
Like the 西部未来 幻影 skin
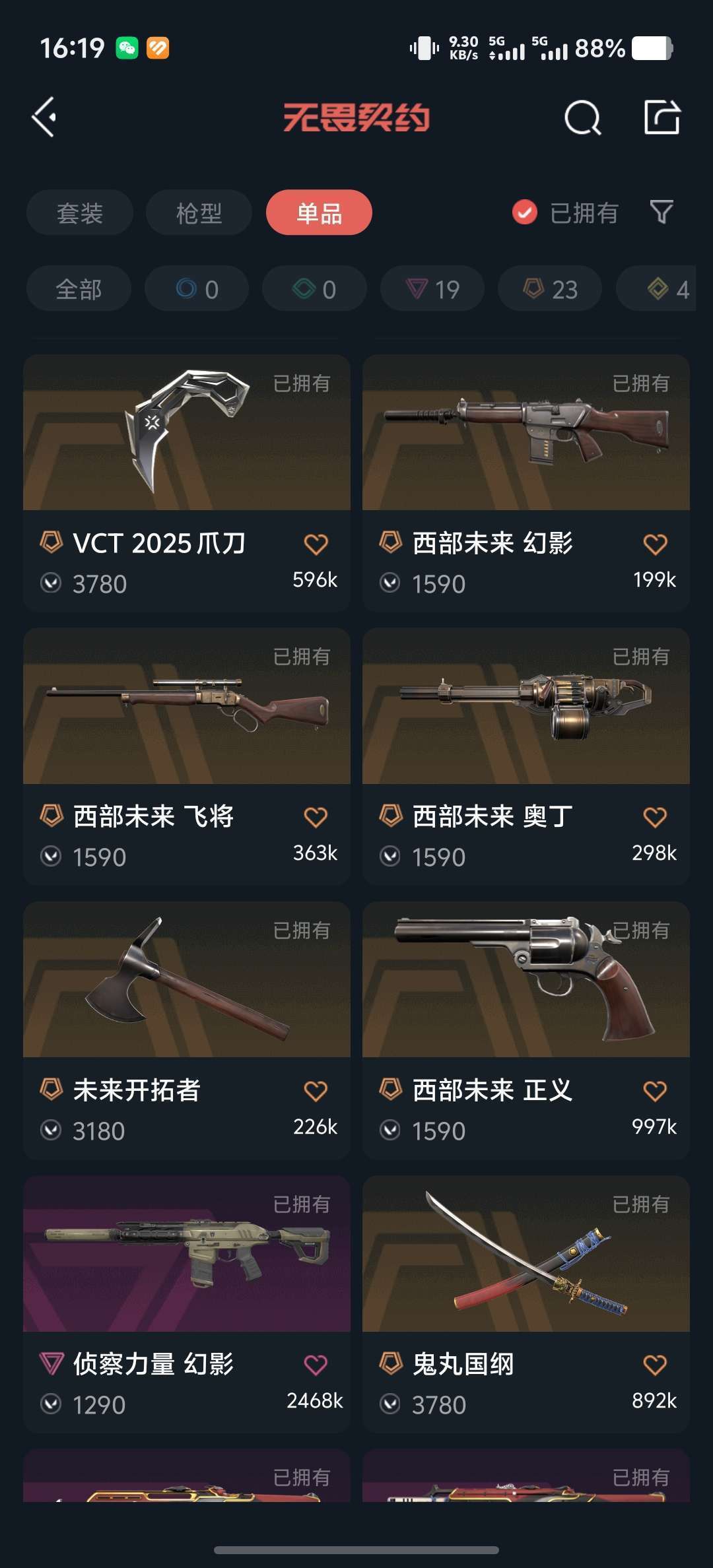click(655, 544)
